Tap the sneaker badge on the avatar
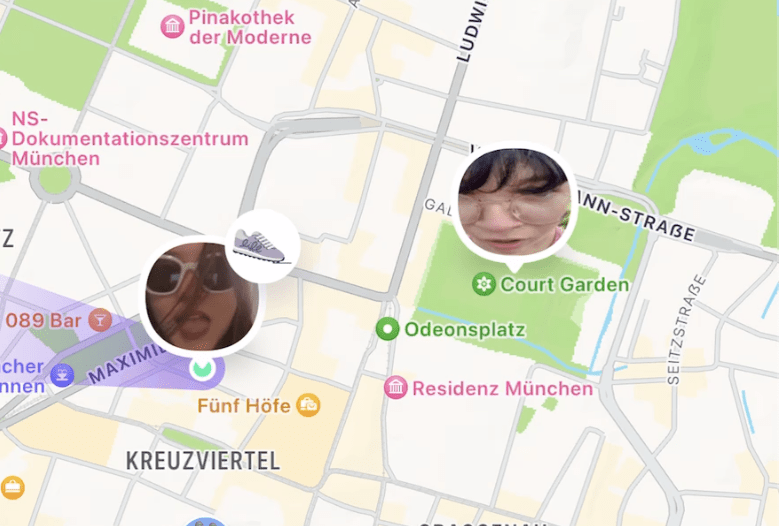This screenshot has height=526, width=779. pyautogui.click(x=262, y=245)
